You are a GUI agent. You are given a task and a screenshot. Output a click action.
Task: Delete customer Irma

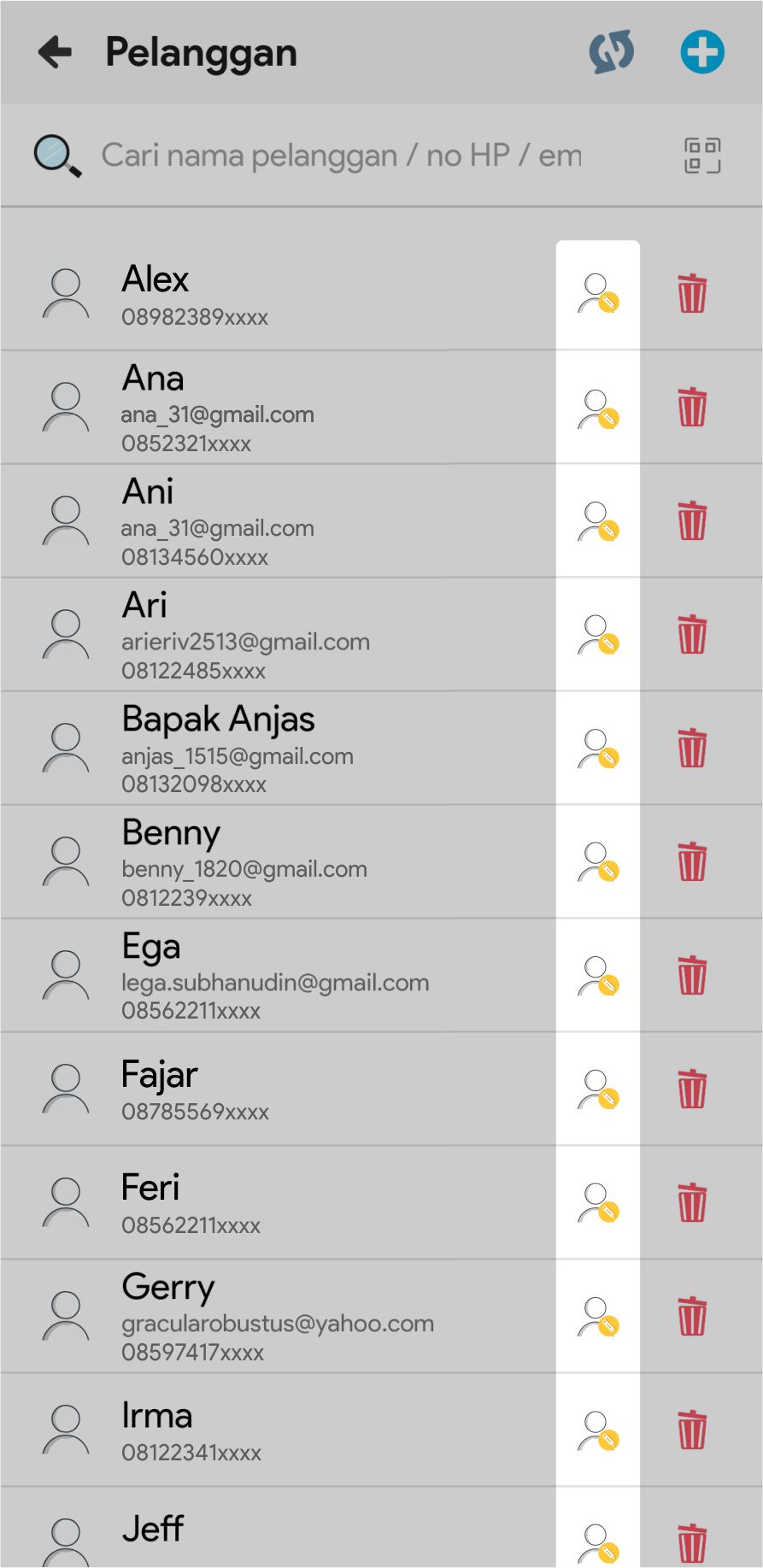tap(692, 1430)
